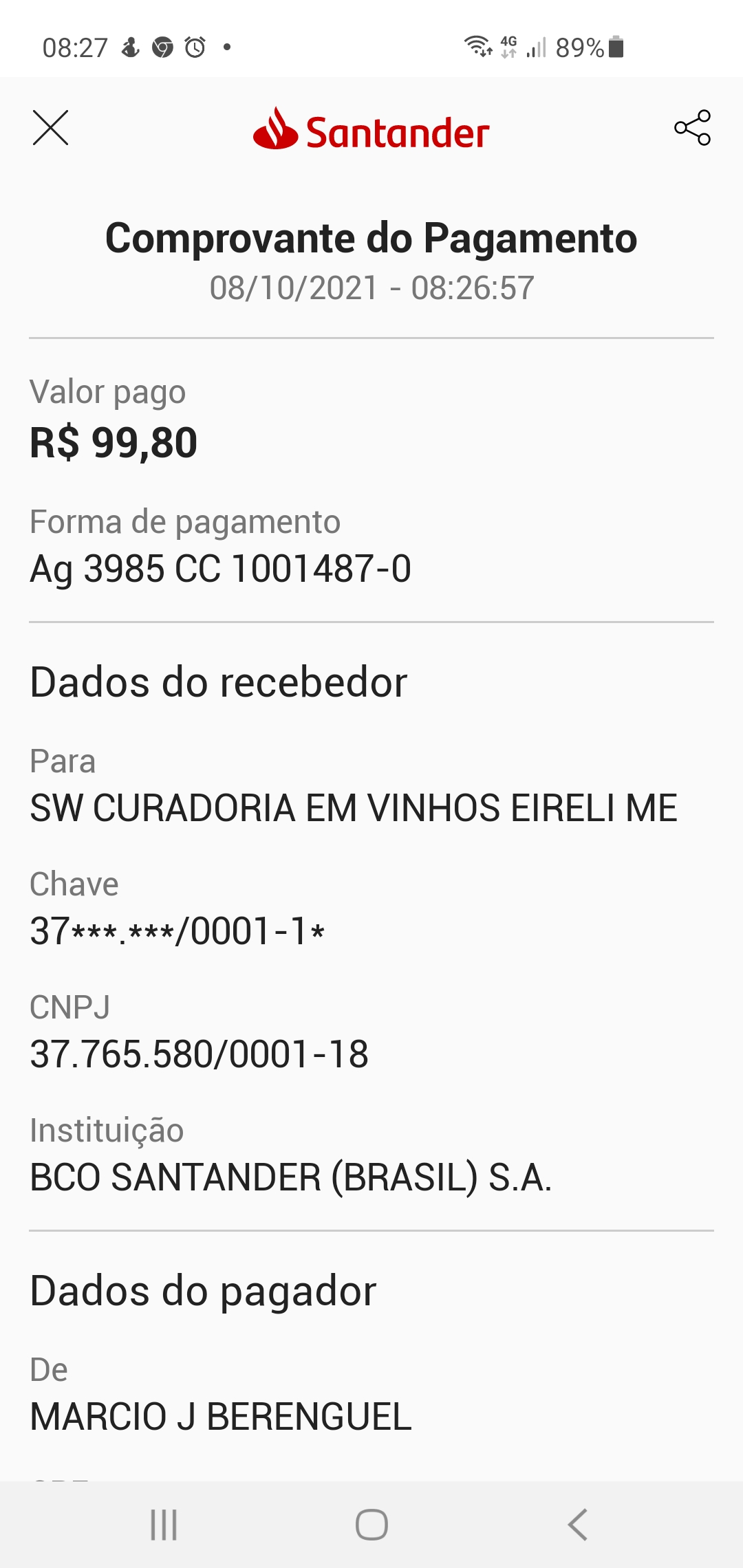Tap the system back arrow

578,1525
